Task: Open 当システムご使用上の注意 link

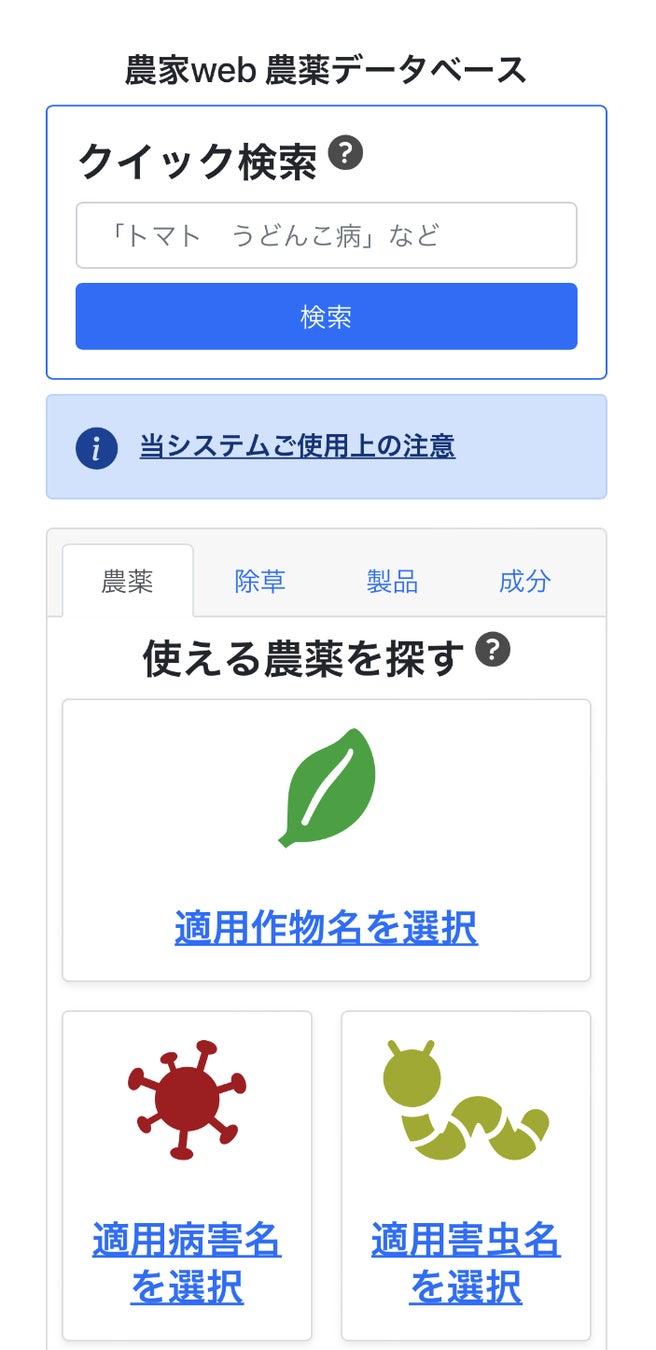Action: pyautogui.click(x=297, y=446)
